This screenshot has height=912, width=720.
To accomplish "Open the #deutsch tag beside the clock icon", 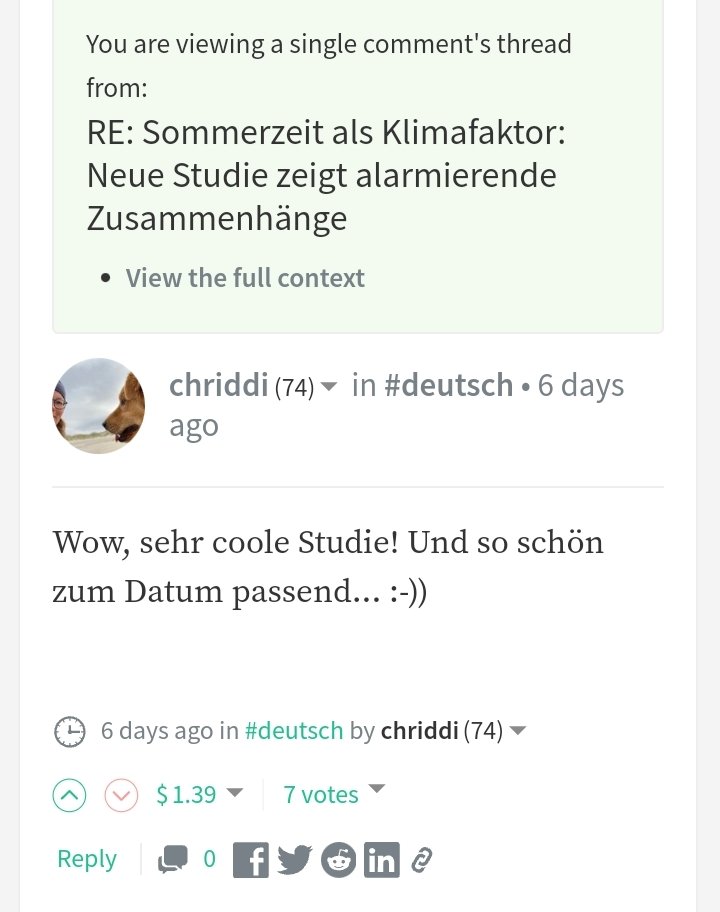I will point(294,731).
